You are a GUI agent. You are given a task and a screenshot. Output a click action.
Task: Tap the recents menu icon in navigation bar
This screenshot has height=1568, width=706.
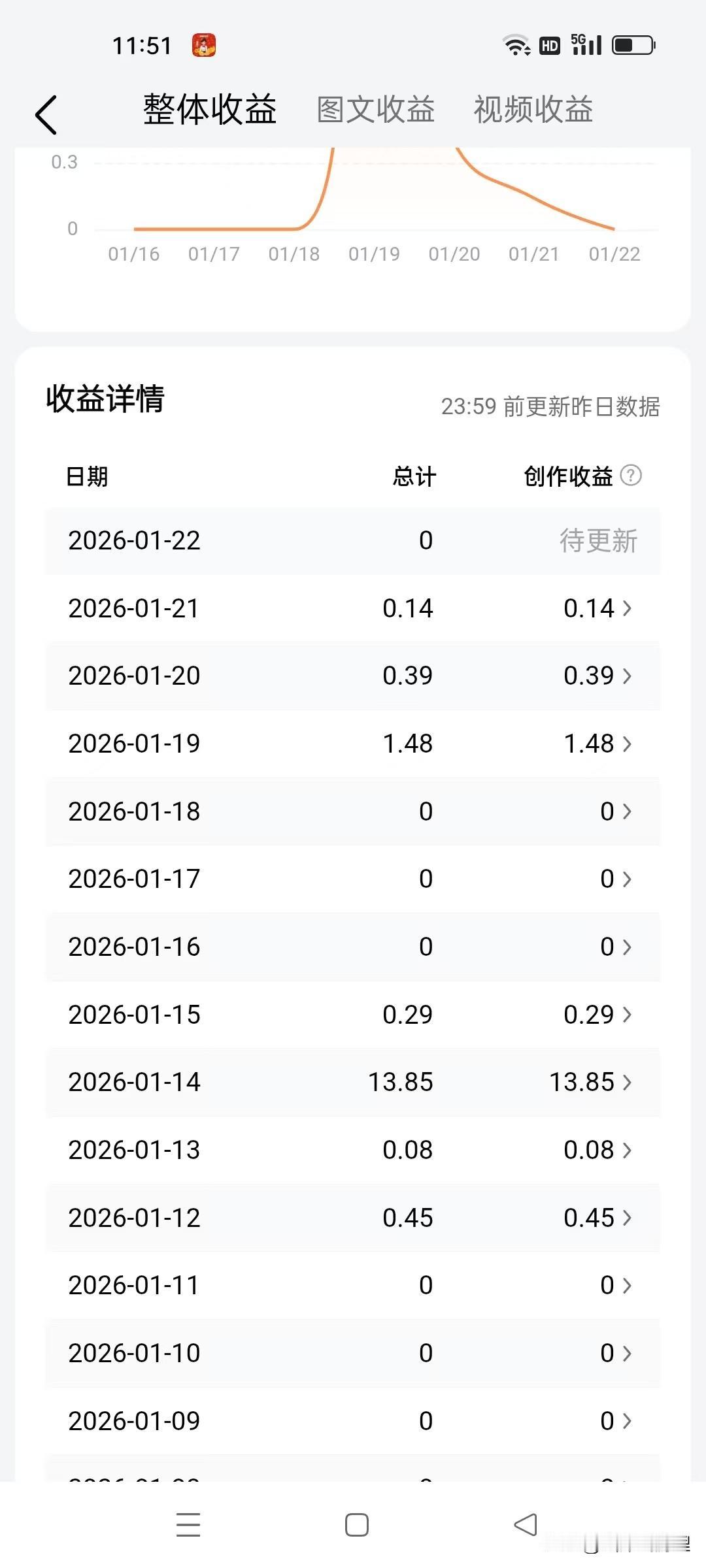point(188,1525)
